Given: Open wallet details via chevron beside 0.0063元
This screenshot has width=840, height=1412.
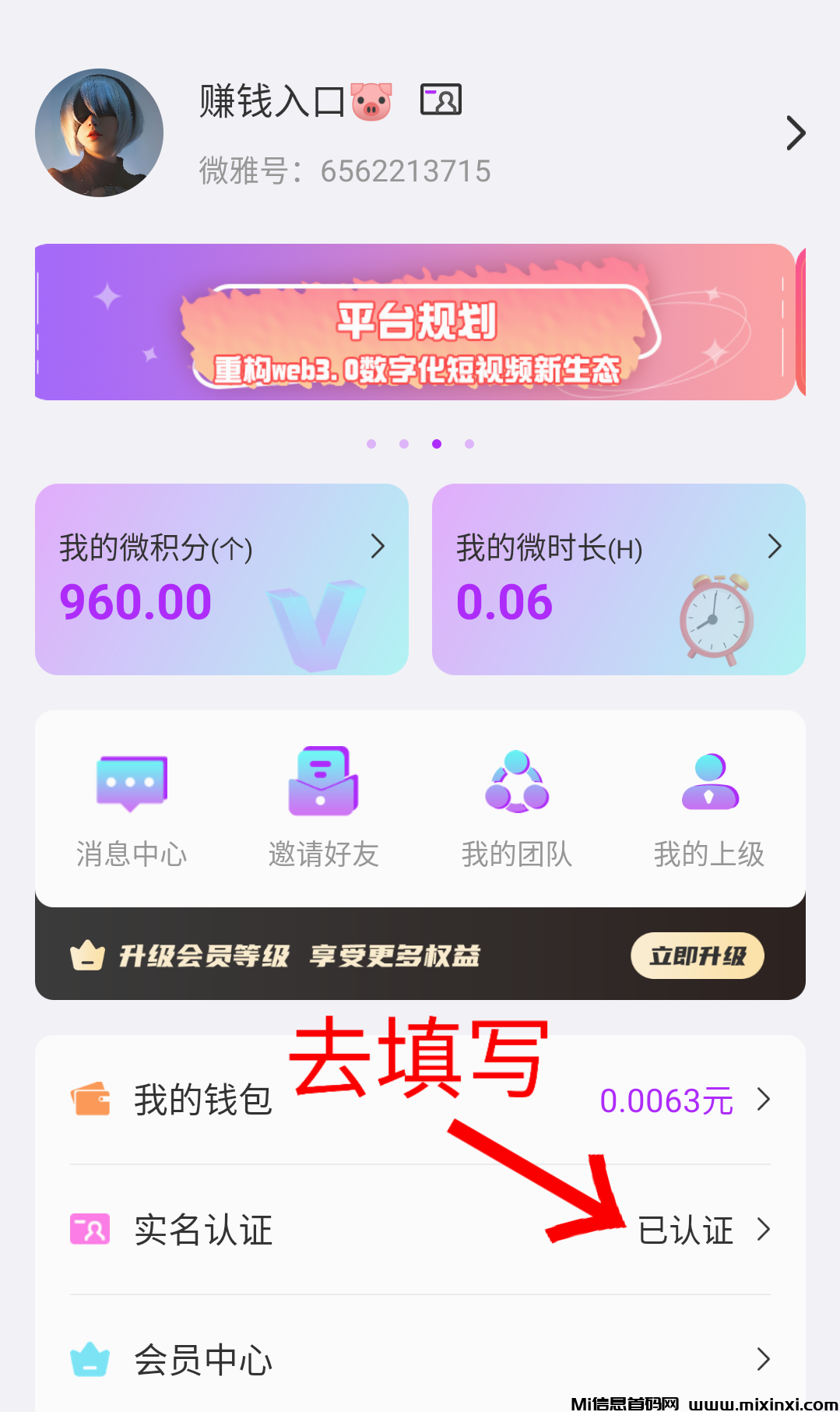Looking at the screenshot, I should 764,1100.
